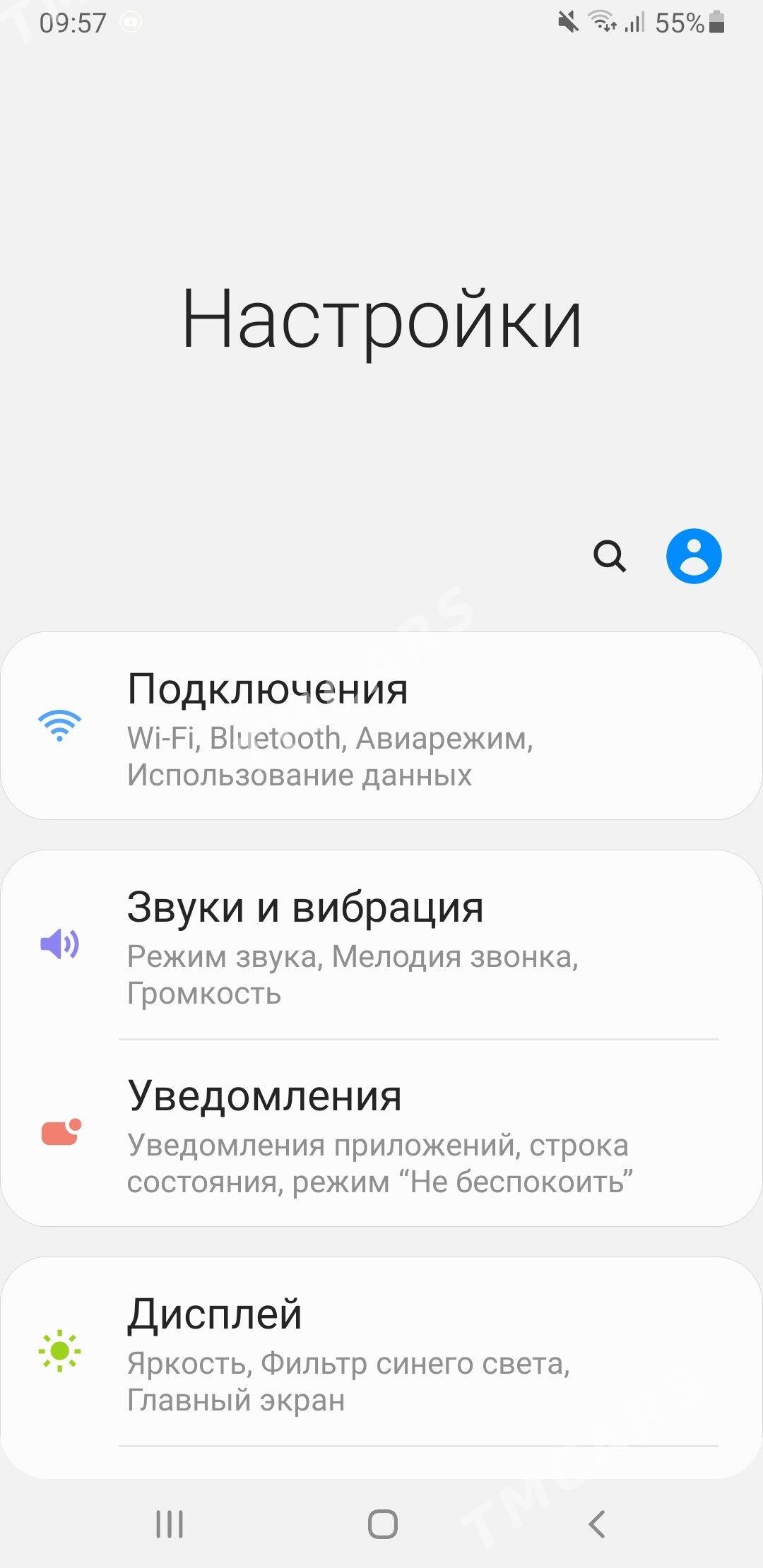Image resolution: width=763 pixels, height=1568 pixels.
Task: Go to the home screen
Action: (x=382, y=1524)
